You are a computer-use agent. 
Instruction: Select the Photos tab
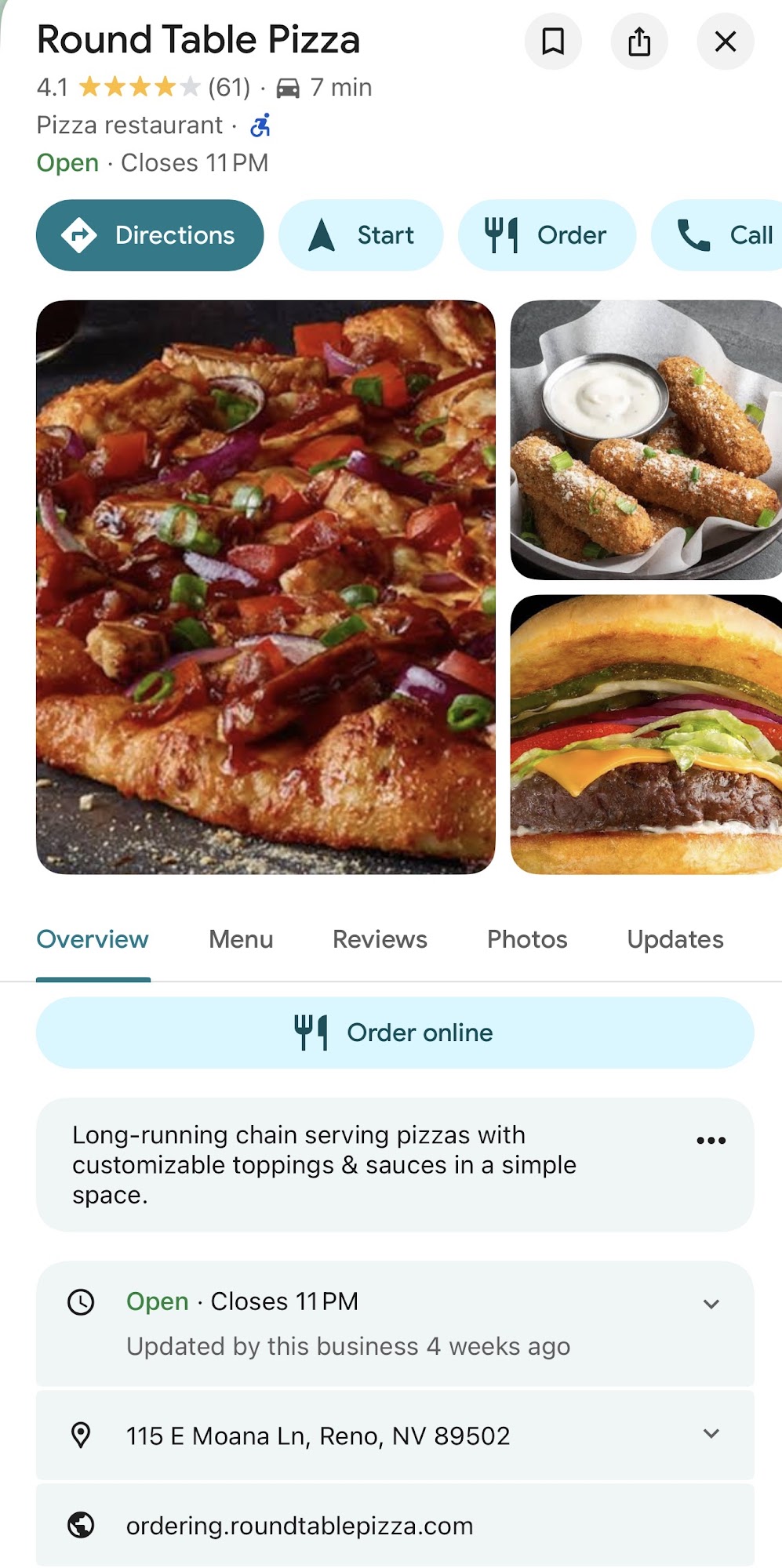tap(527, 938)
